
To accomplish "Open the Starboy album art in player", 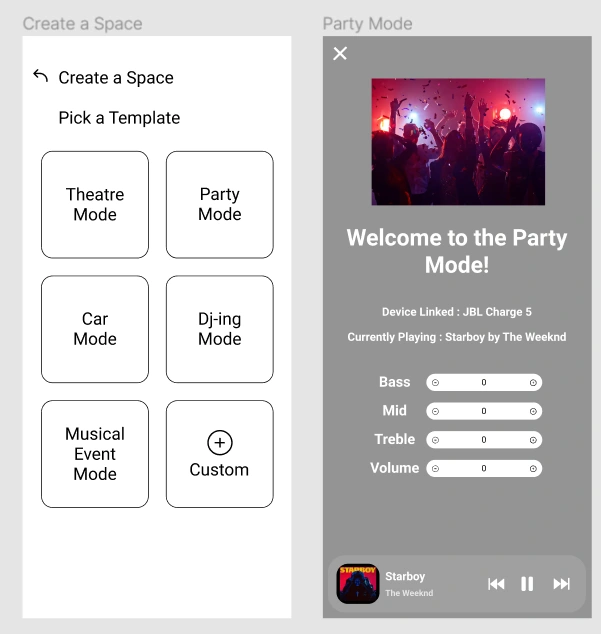I will pyautogui.click(x=357, y=584).
